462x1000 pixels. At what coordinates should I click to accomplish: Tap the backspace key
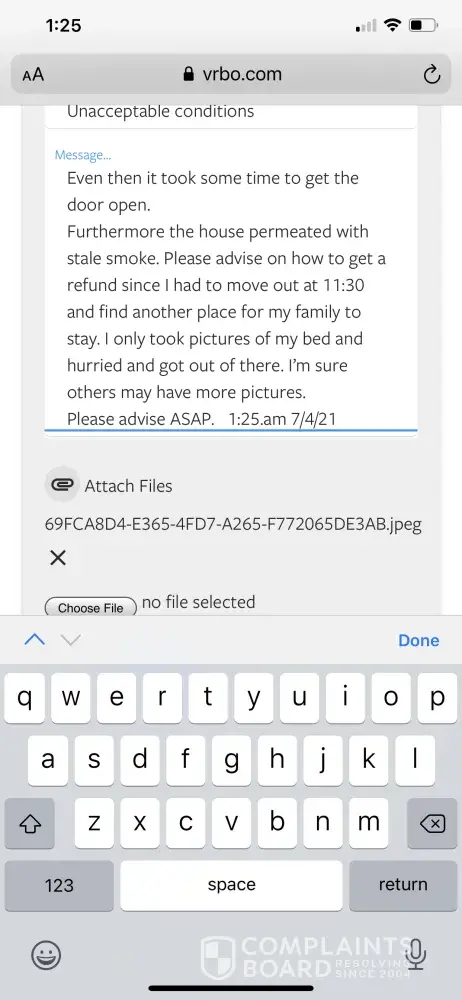pos(432,823)
